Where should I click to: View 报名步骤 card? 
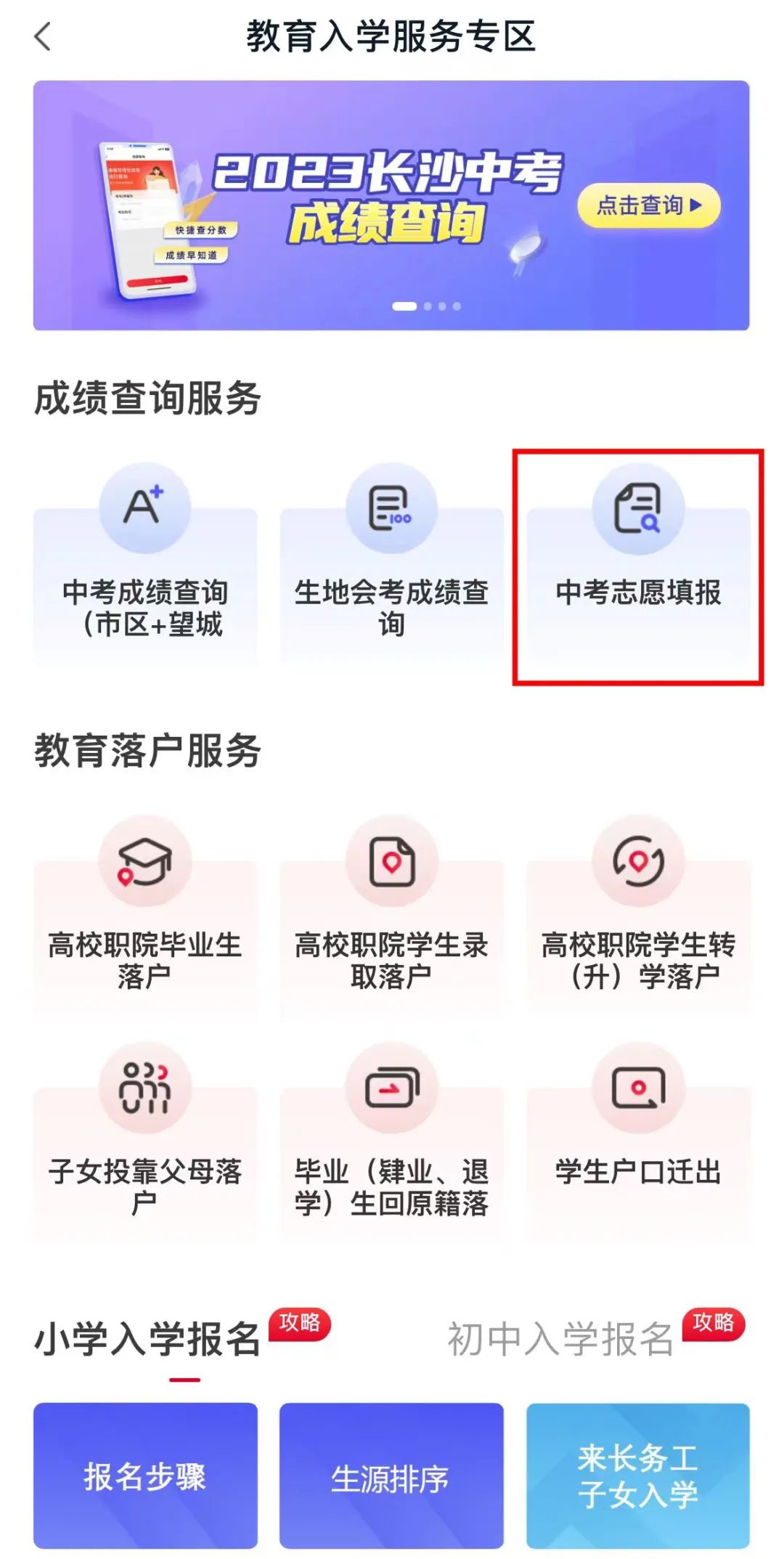tap(145, 1475)
